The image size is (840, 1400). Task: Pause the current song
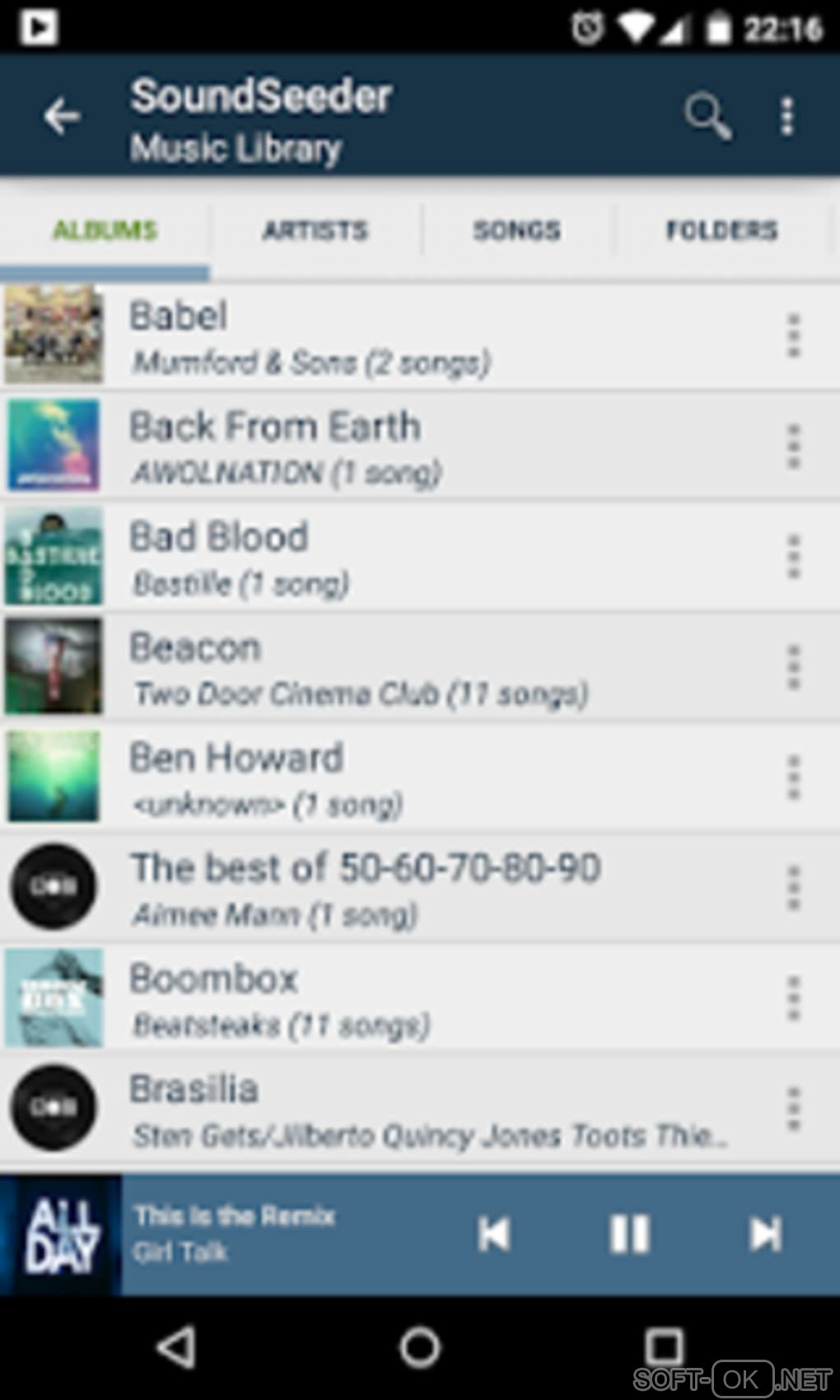(630, 1234)
